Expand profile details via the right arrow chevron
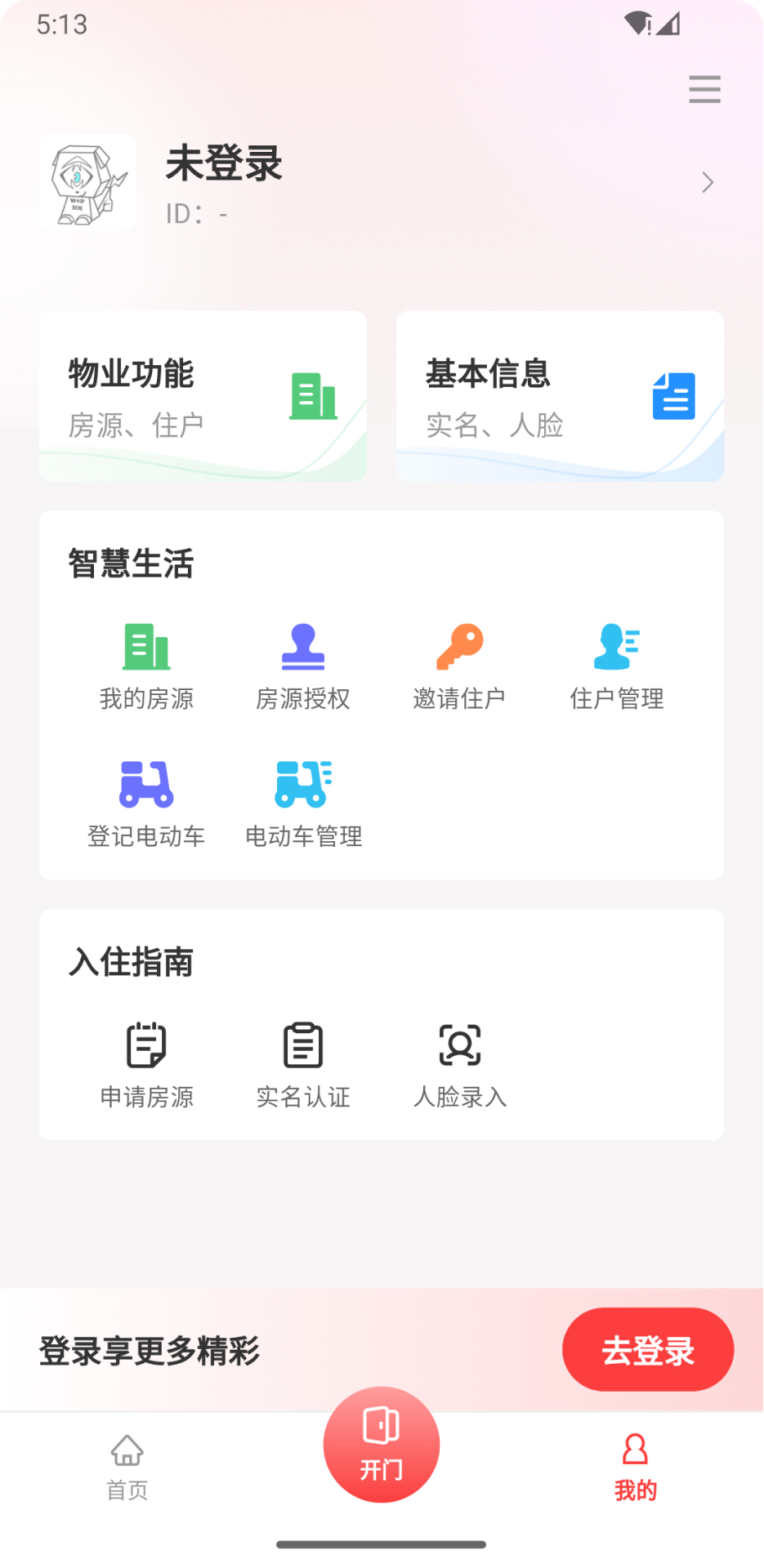764x1568 pixels. click(706, 182)
